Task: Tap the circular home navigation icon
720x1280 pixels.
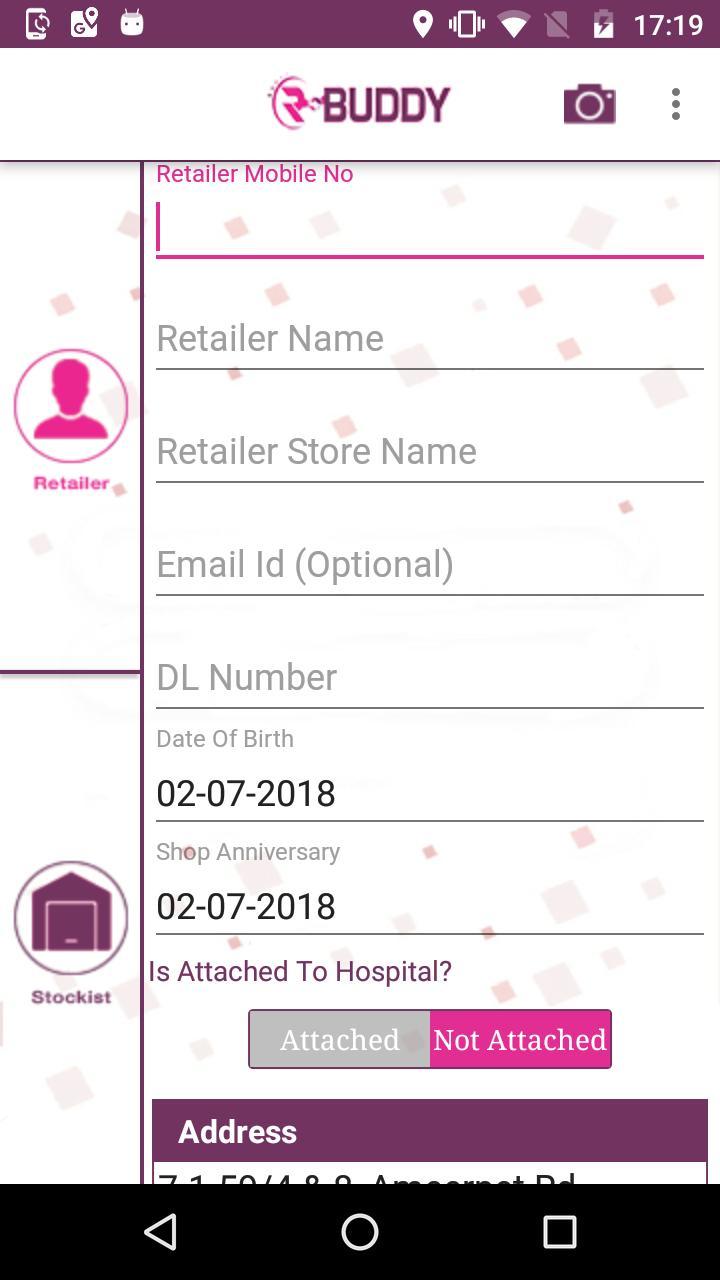Action: pos(360,1232)
